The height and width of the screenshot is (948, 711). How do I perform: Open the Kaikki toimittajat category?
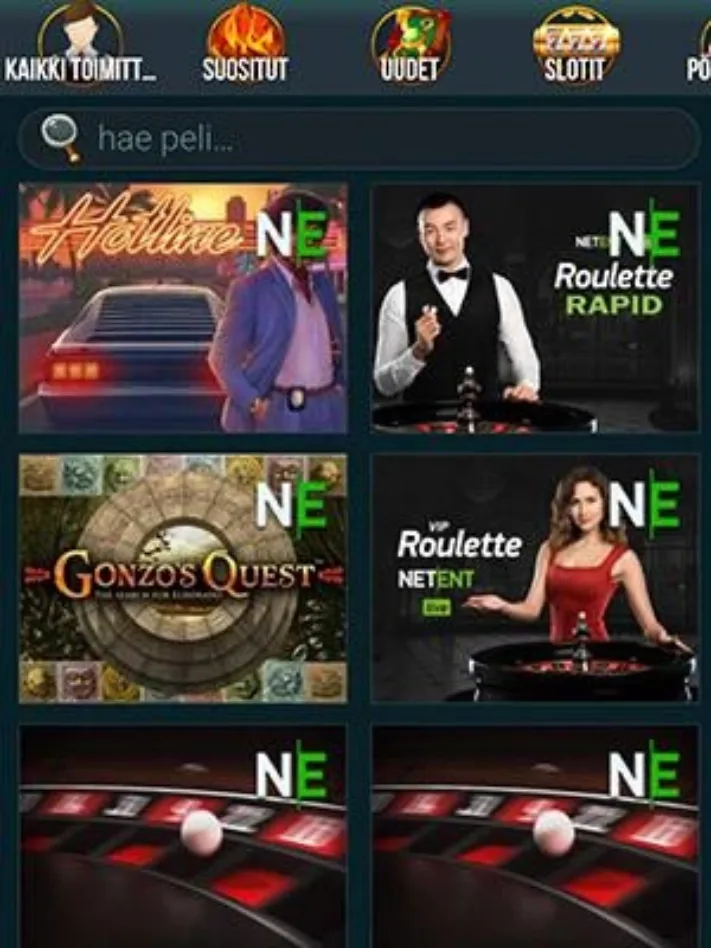click(x=80, y=45)
